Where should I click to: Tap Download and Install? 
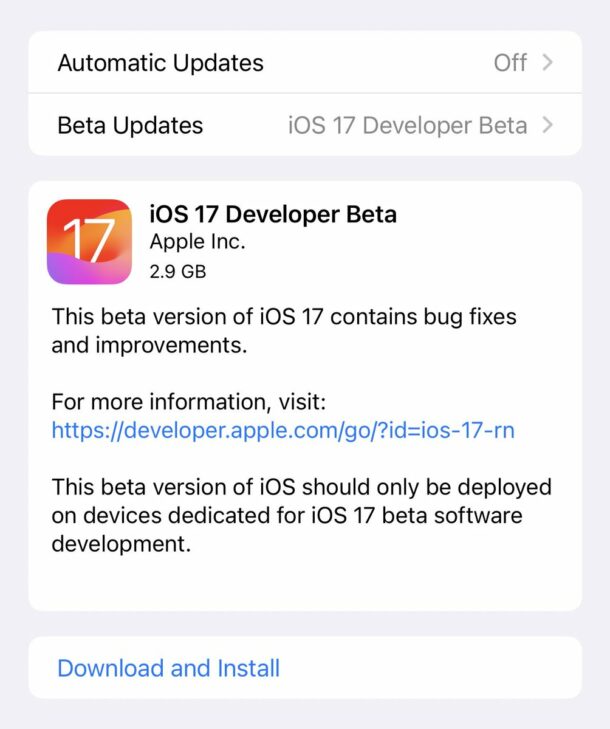coord(168,668)
